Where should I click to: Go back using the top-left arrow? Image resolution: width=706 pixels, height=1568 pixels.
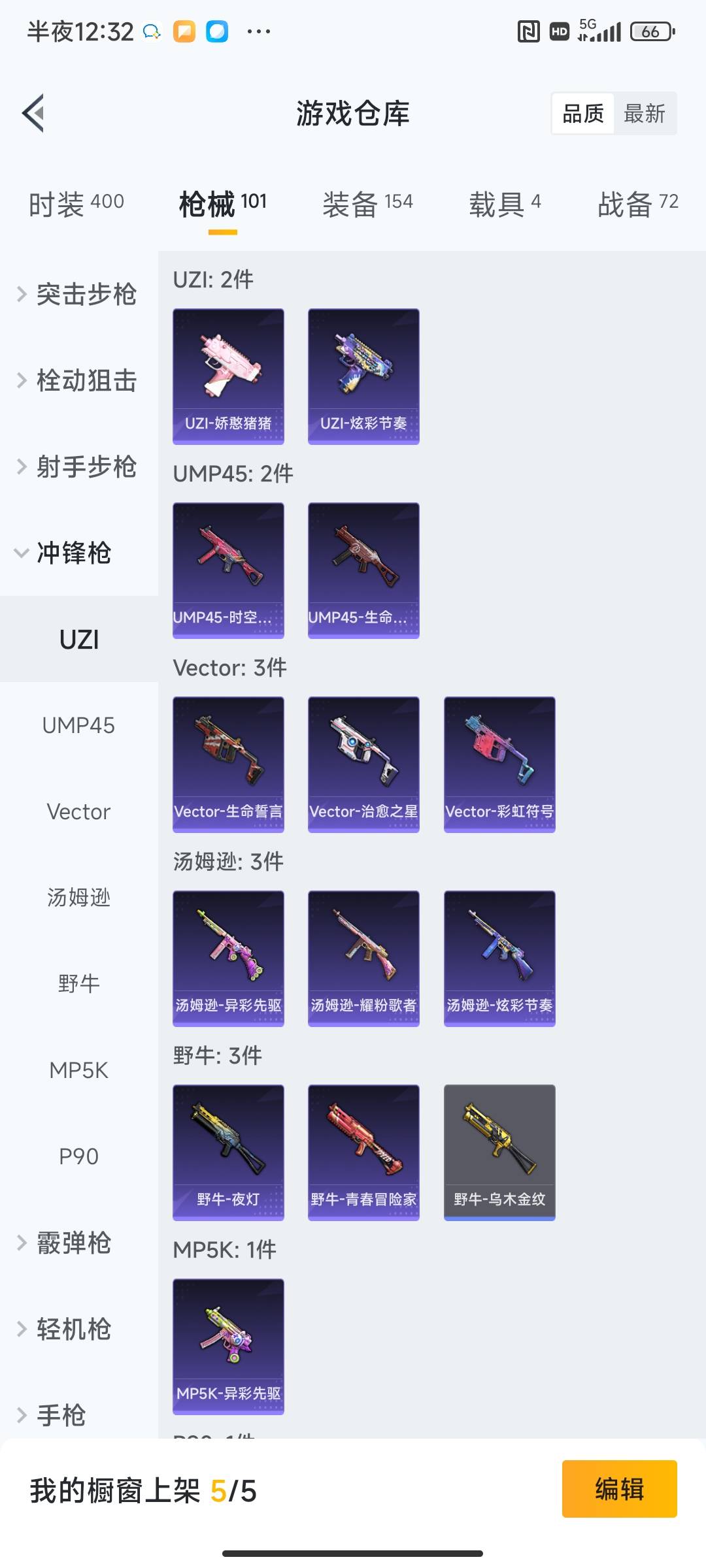pos(33,113)
